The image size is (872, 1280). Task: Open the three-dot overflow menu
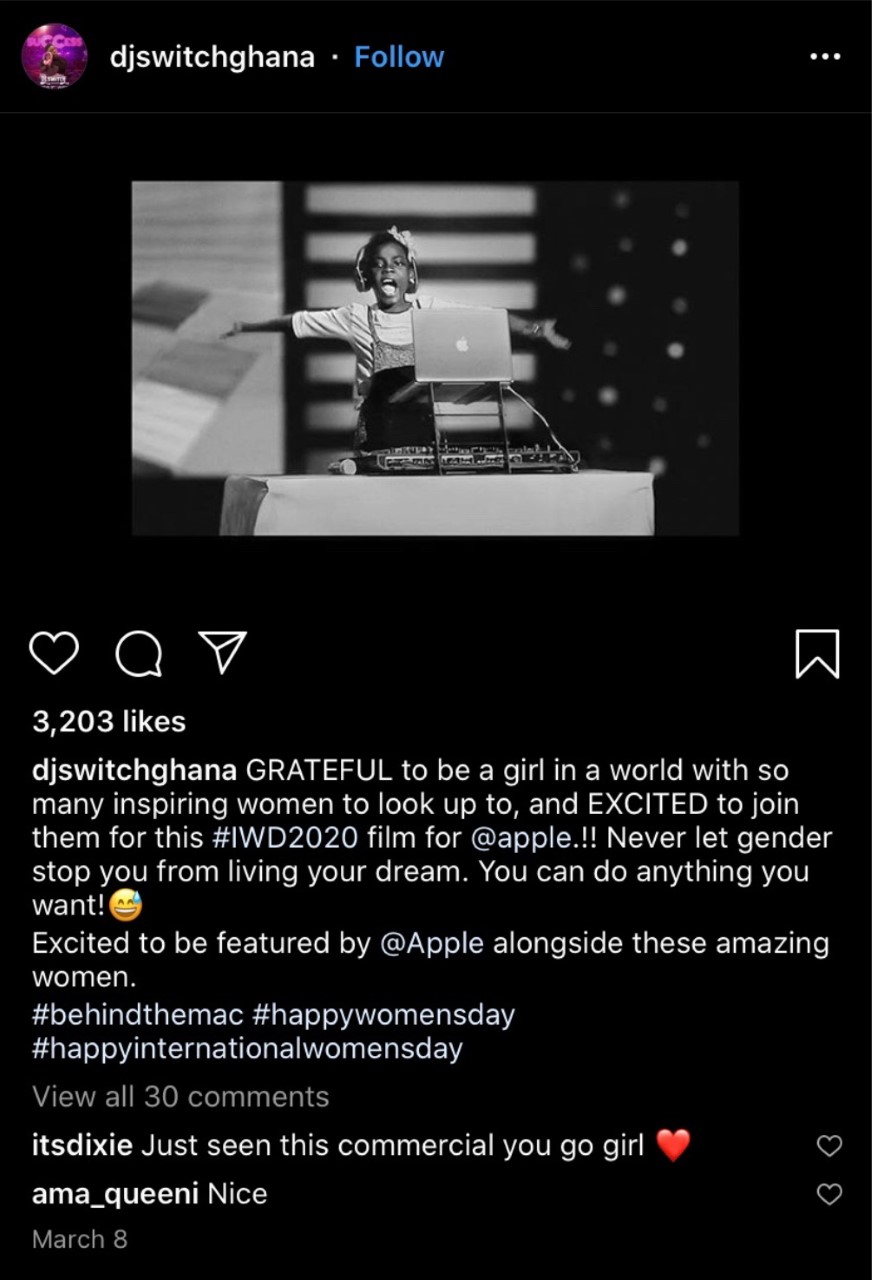824,57
